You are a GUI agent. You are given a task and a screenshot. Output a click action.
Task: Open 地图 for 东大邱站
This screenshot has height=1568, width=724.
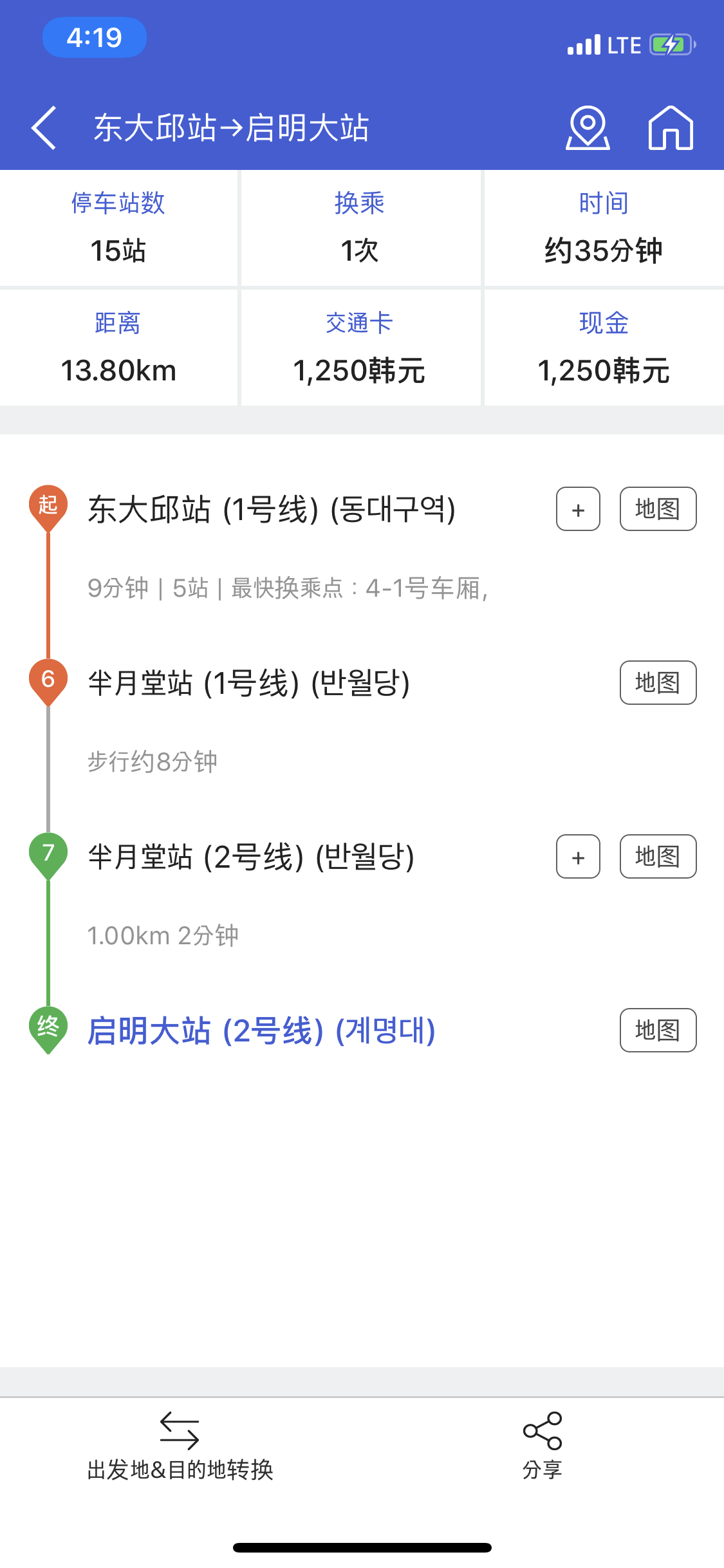[x=658, y=509]
